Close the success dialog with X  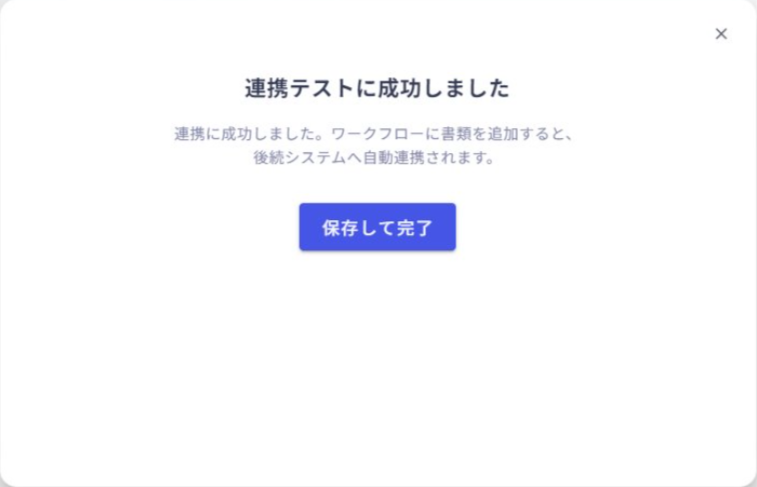point(721,34)
